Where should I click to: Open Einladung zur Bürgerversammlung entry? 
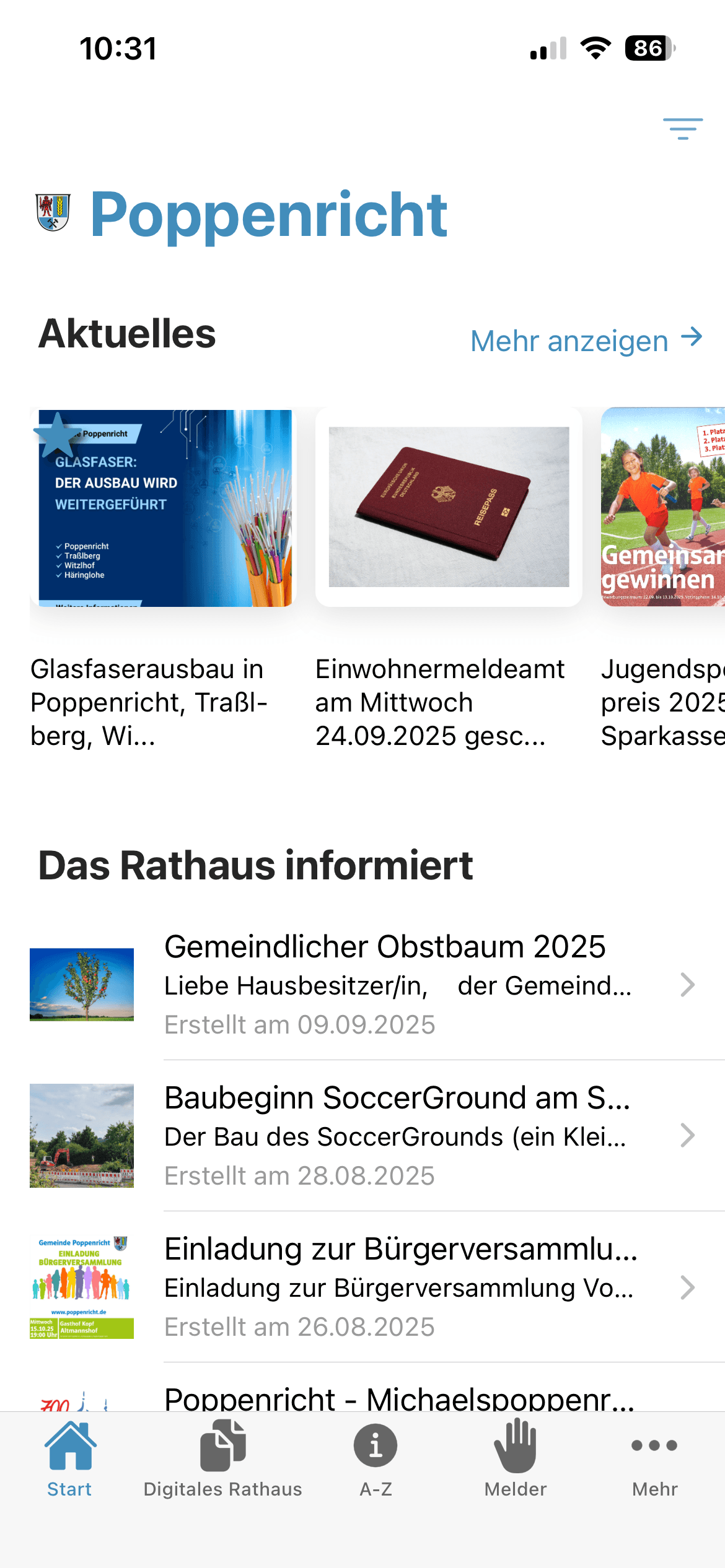click(397, 1287)
